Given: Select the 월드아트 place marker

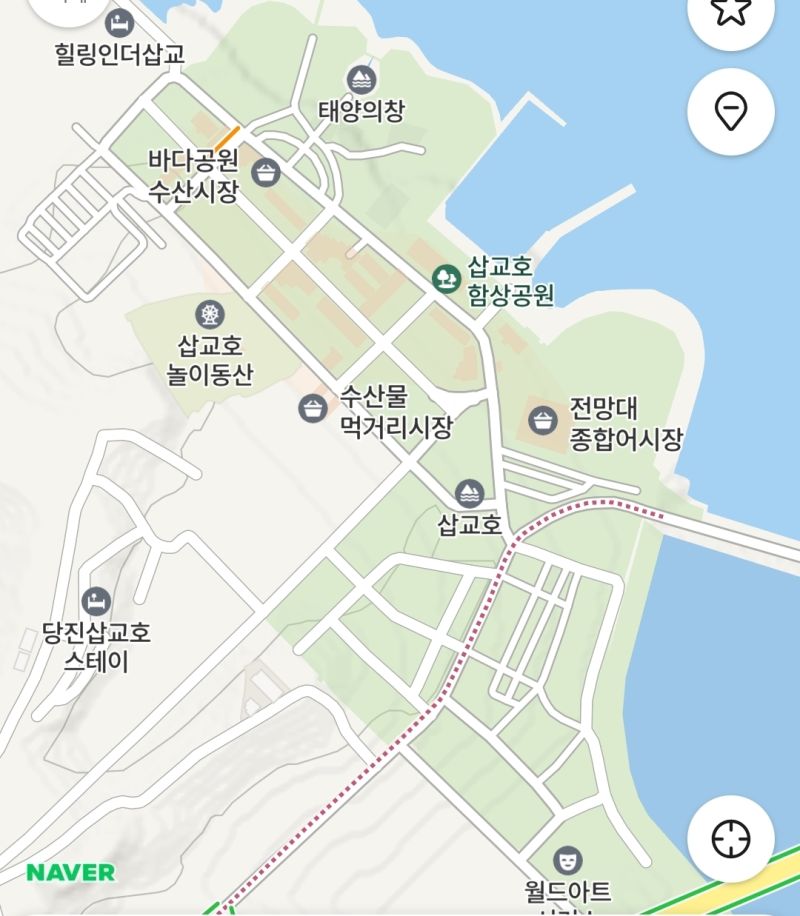Looking at the screenshot, I should click(x=568, y=859).
